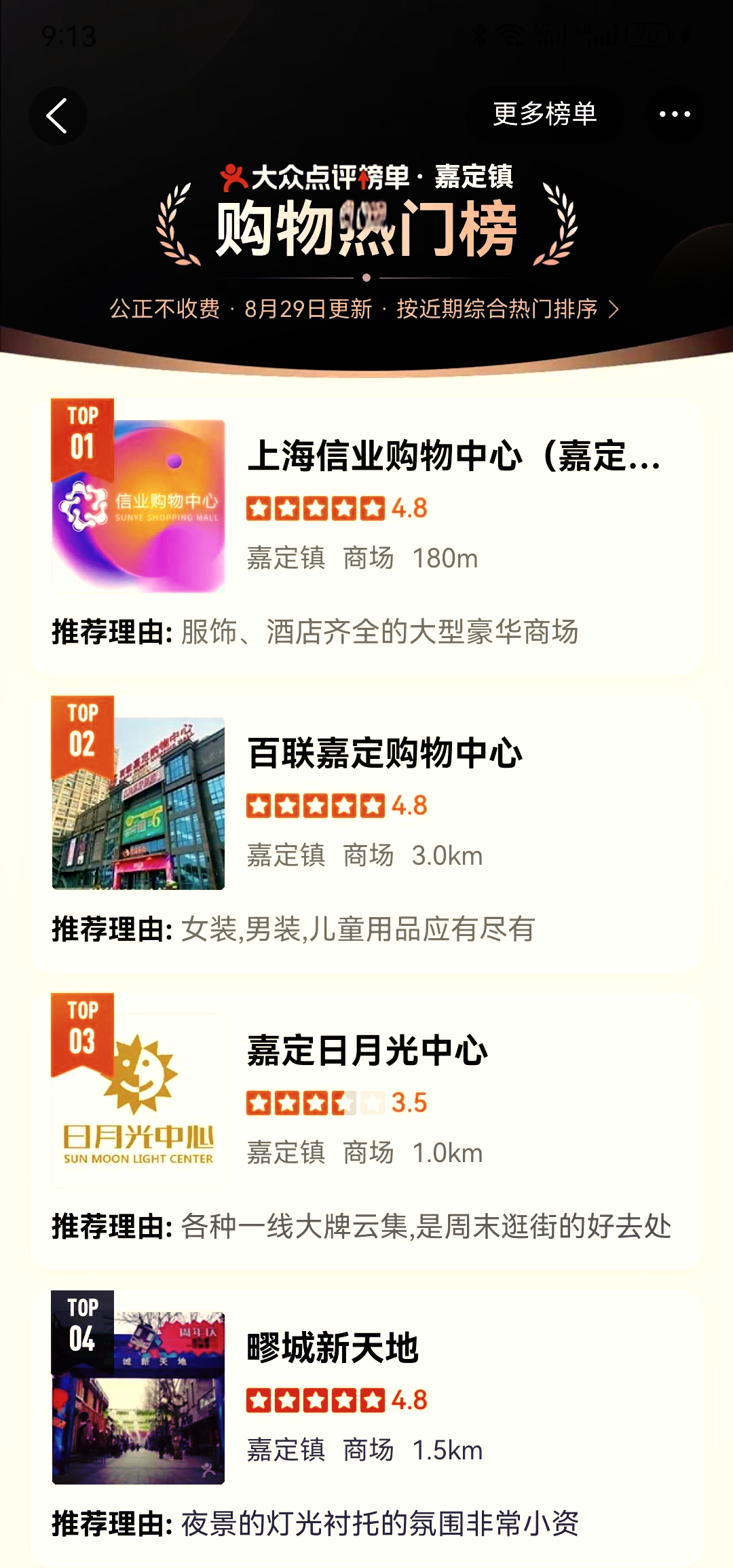
Task: Open the 百联嘉定购物中心 card
Action: pos(385,753)
